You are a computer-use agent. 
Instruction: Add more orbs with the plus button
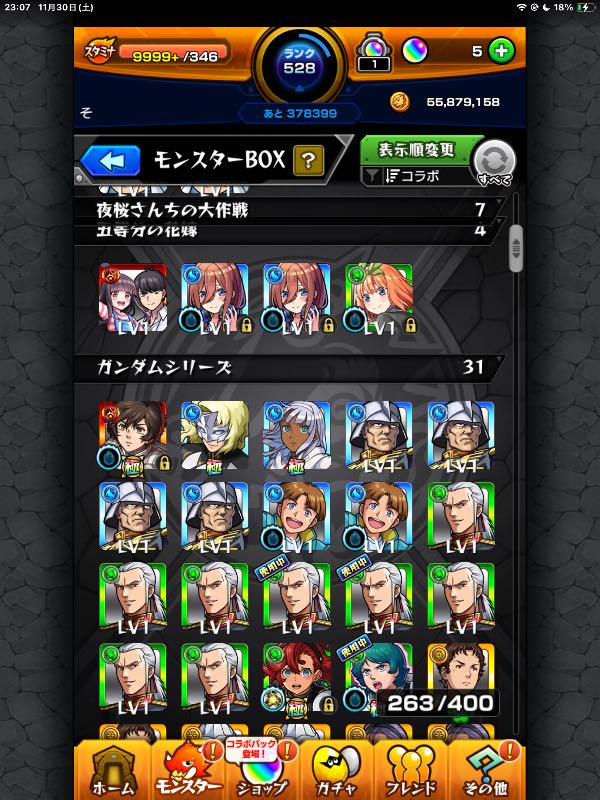(501, 50)
